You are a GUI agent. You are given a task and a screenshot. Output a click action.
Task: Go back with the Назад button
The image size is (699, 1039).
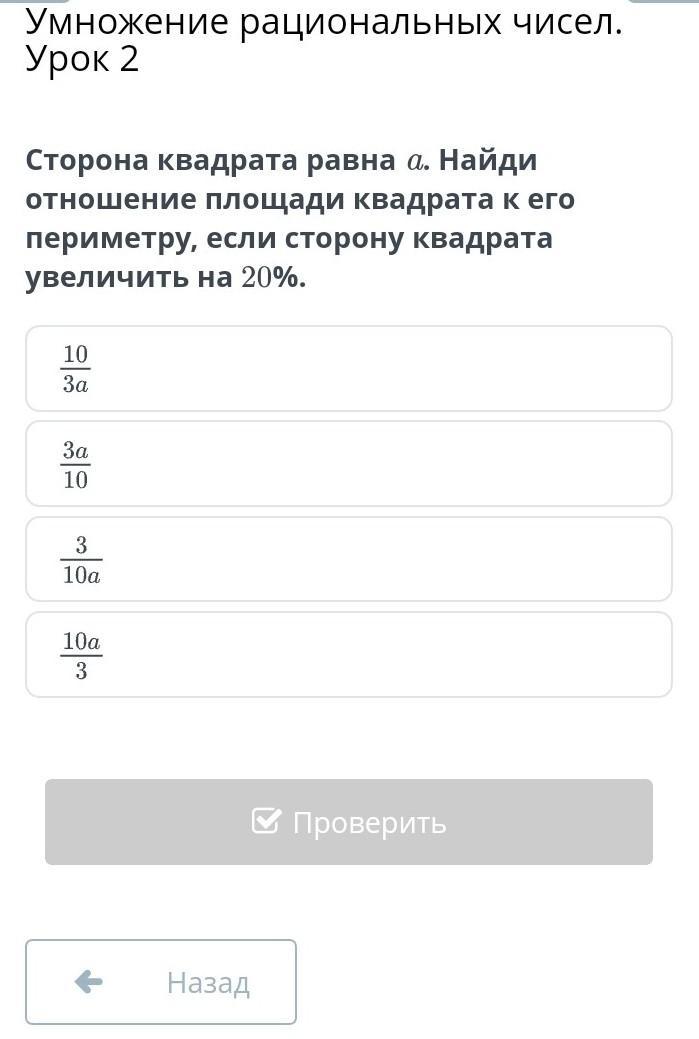pyautogui.click(x=161, y=982)
